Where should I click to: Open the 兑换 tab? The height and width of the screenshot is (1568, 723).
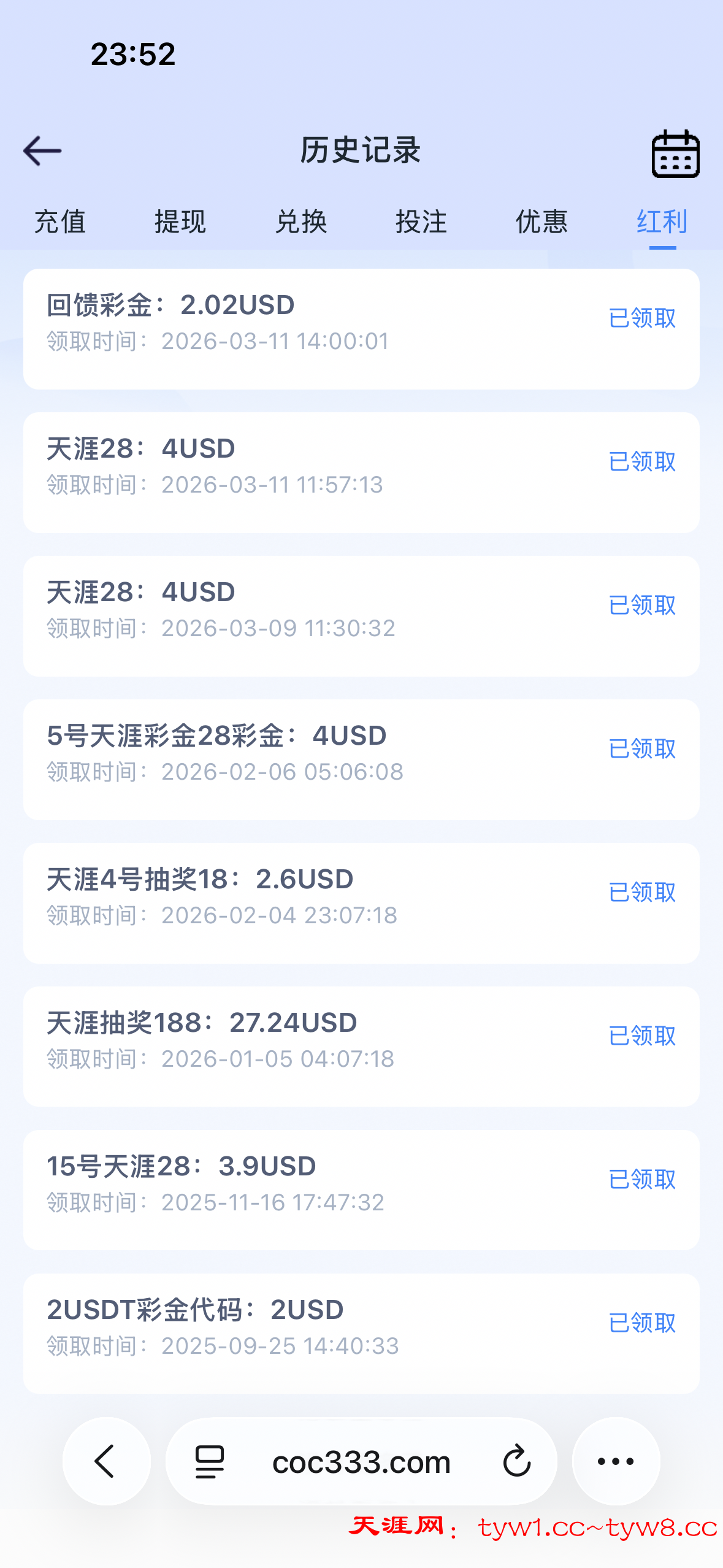click(x=301, y=222)
